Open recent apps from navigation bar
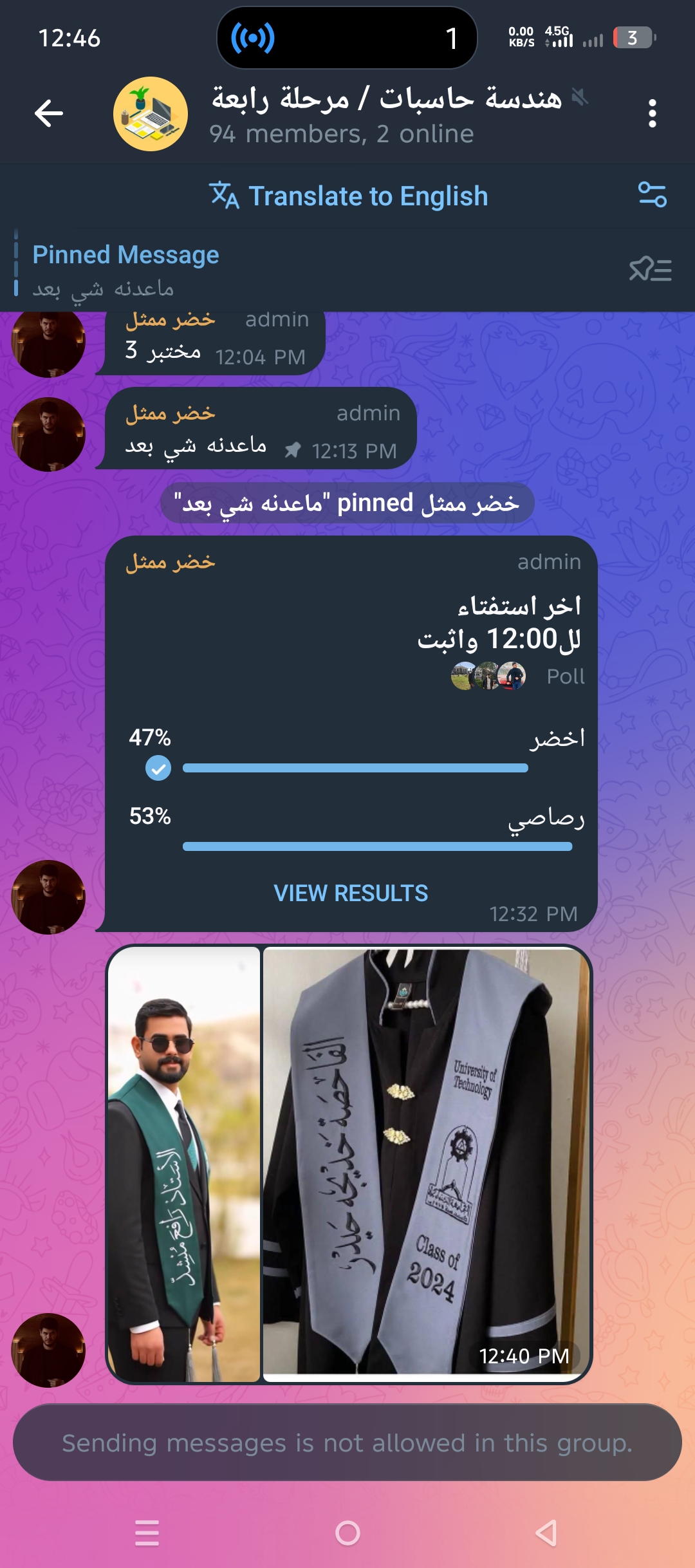This screenshot has width=695, height=1568. pos(147,1533)
